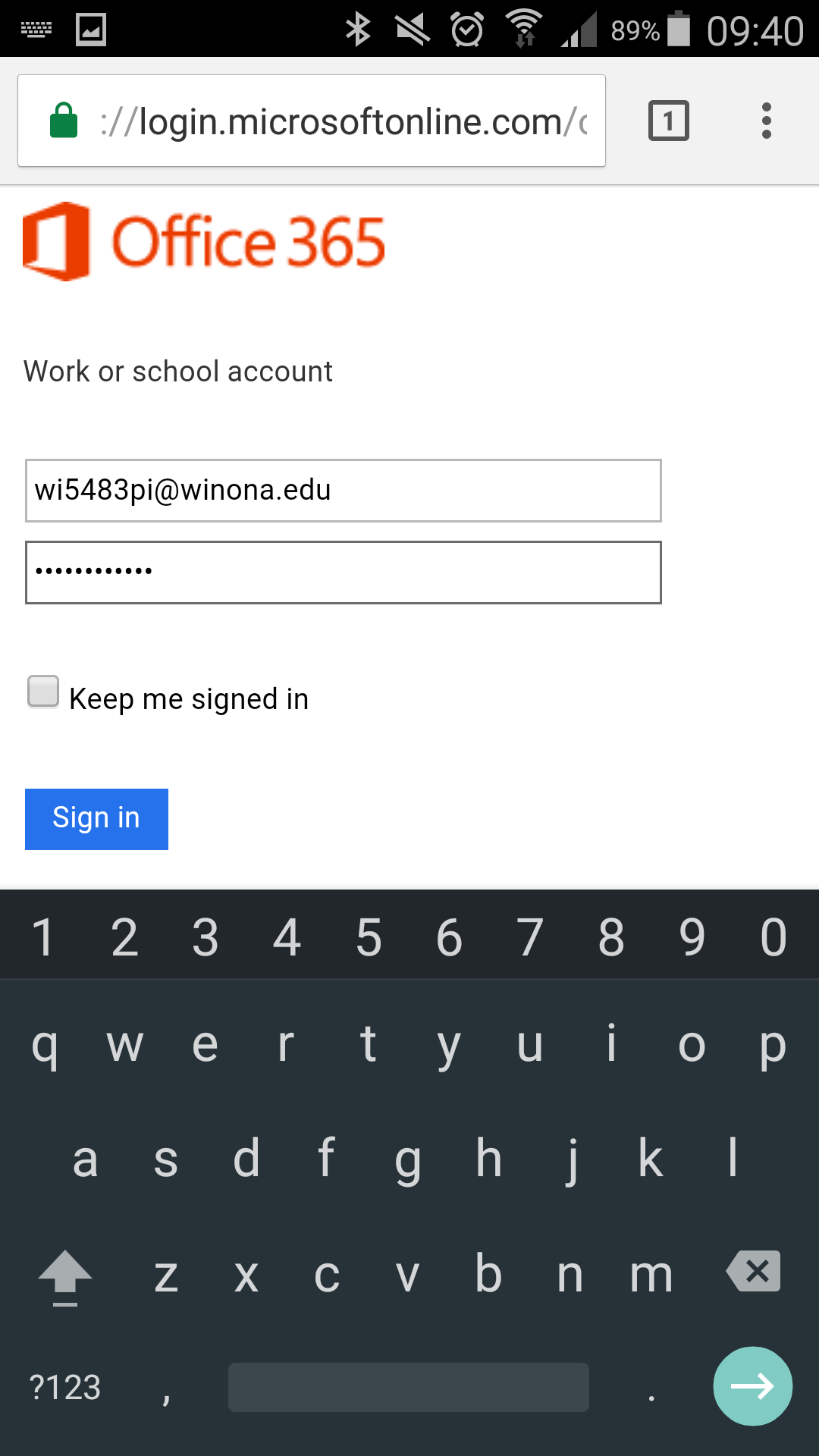
Task: Tap the keyboard backspace key
Action: pyautogui.click(x=753, y=1272)
